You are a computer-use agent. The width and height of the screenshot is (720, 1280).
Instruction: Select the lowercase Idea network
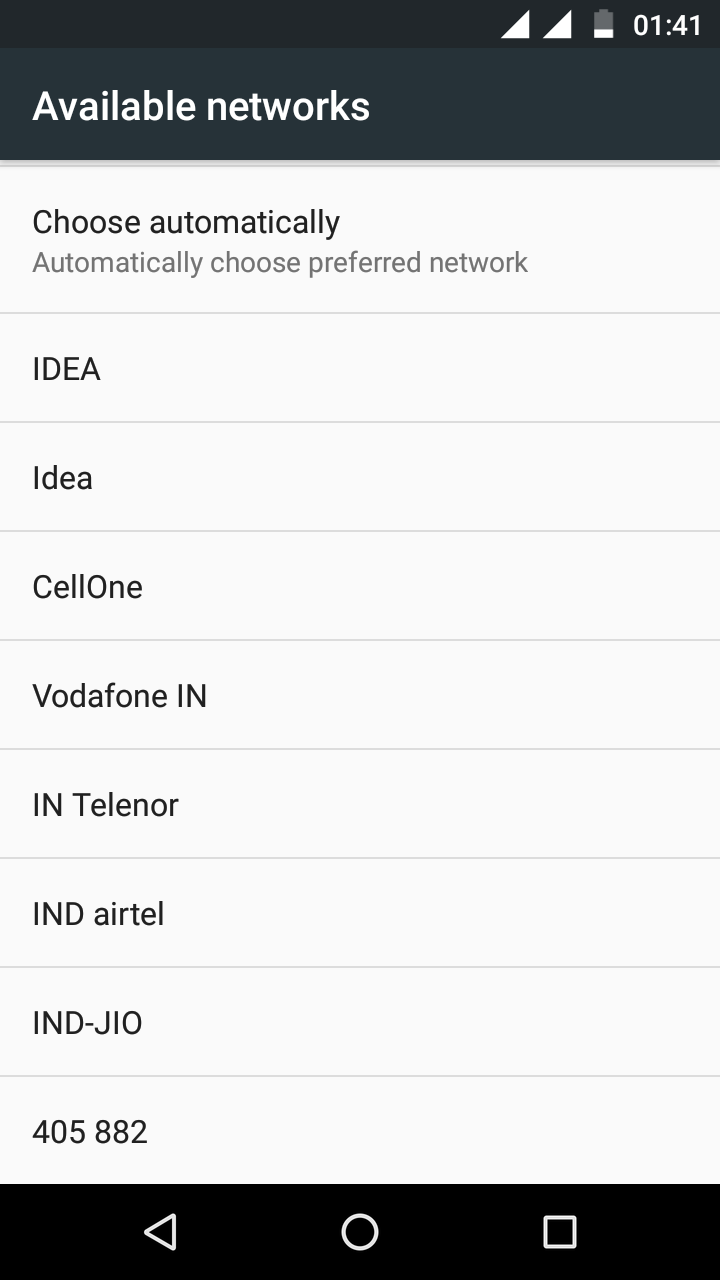(x=360, y=477)
